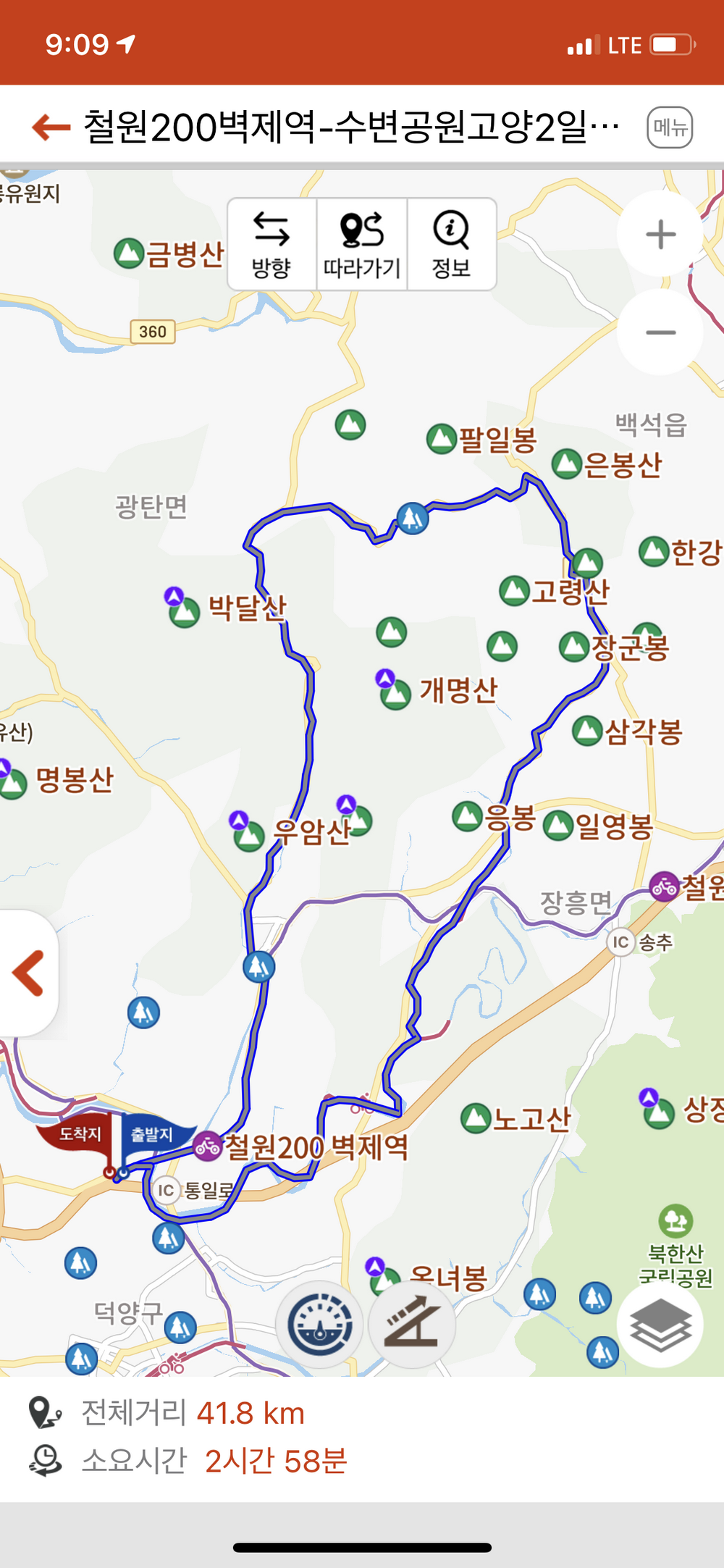Start following the route with 따라가기

pyautogui.click(x=362, y=245)
